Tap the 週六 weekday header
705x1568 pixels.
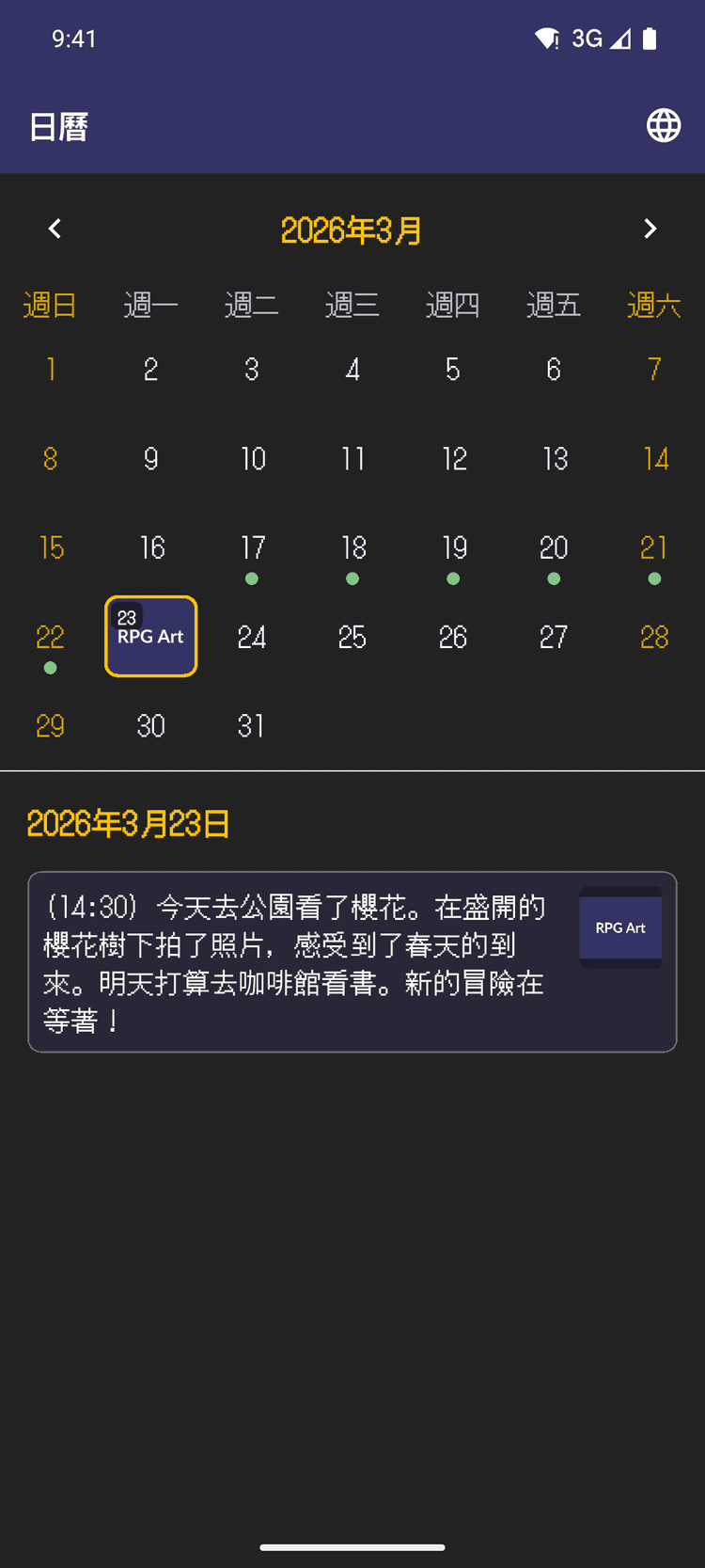[654, 305]
